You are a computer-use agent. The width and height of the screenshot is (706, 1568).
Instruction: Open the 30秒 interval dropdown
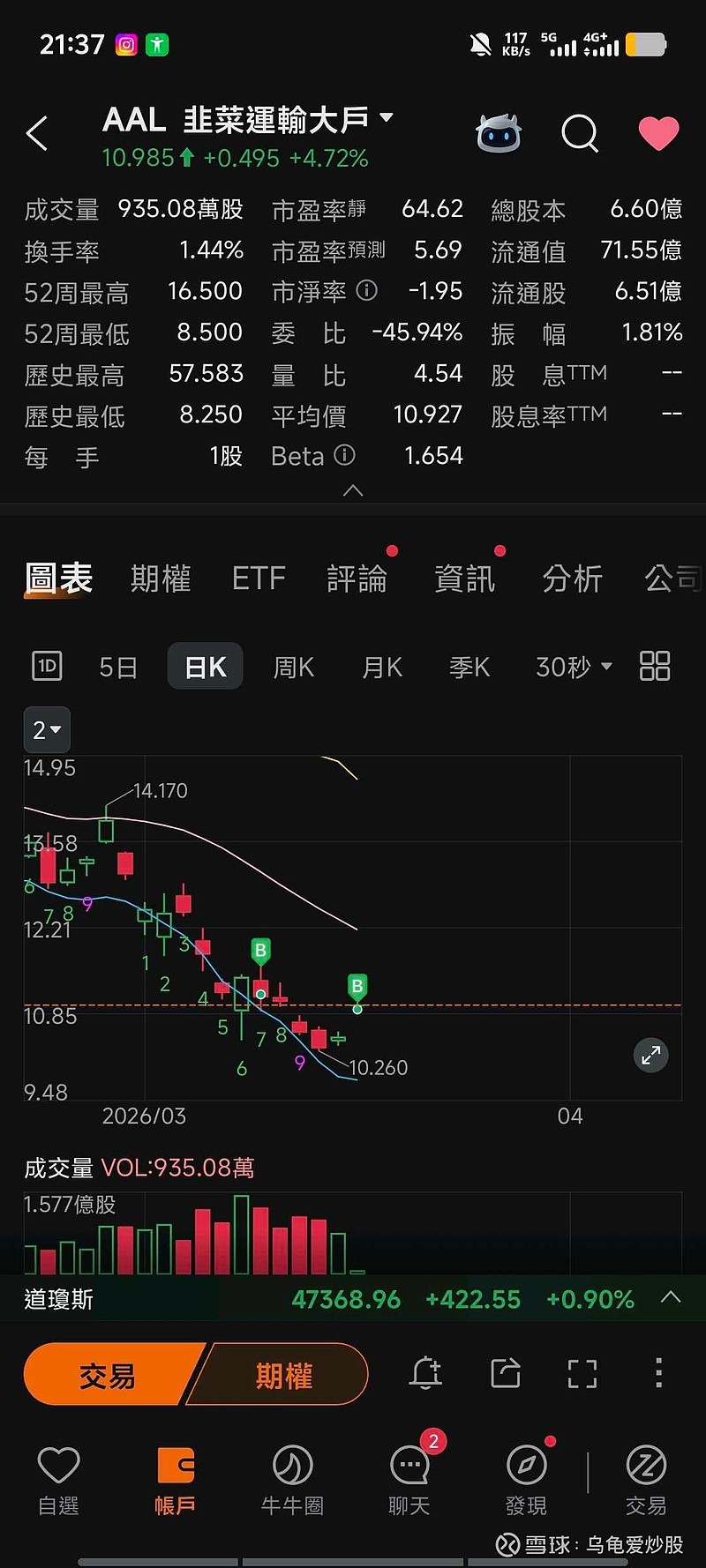tap(574, 668)
